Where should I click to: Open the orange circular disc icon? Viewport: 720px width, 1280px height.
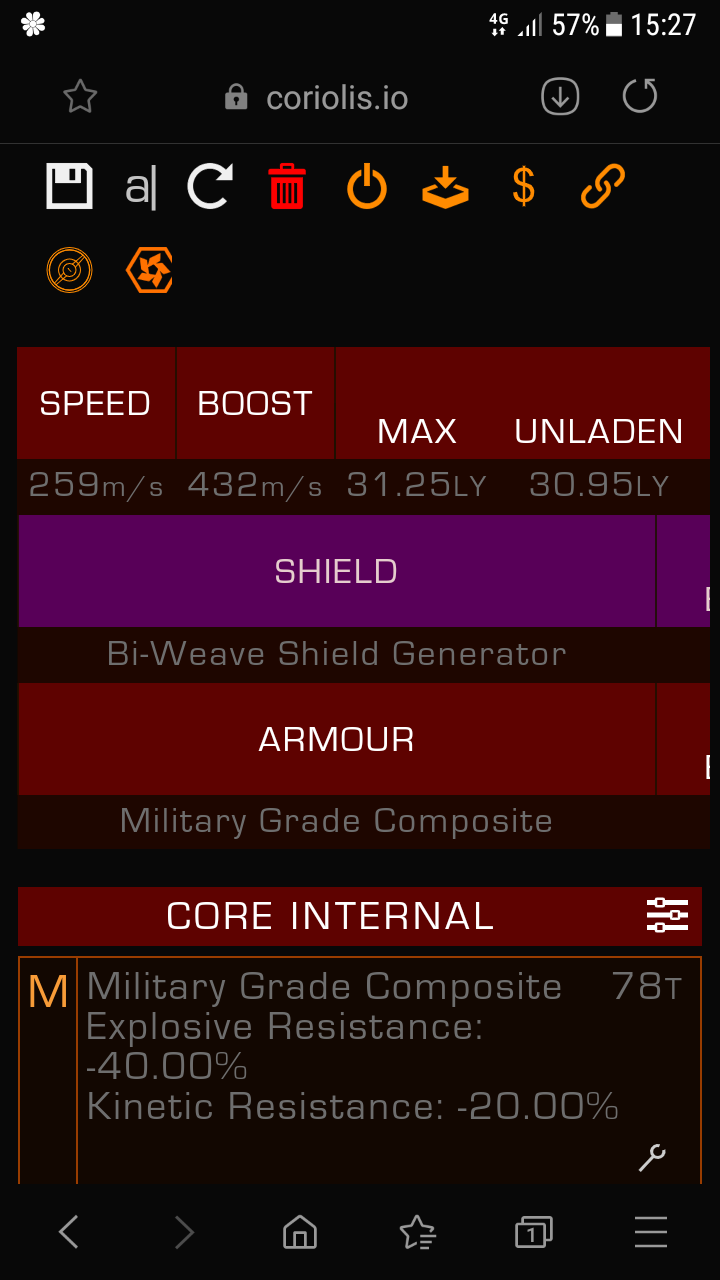click(x=70, y=270)
